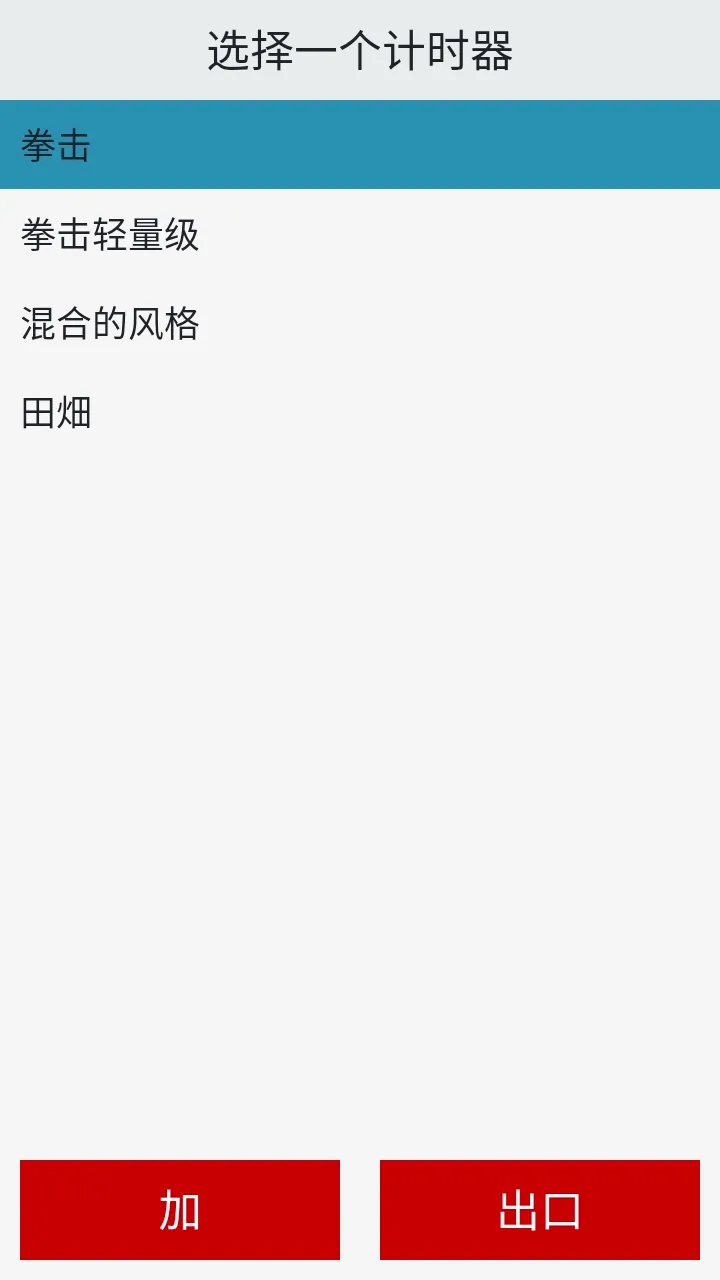This screenshot has width=720, height=1280.
Task: Tap the 出口 exit button
Action: tap(540, 1210)
